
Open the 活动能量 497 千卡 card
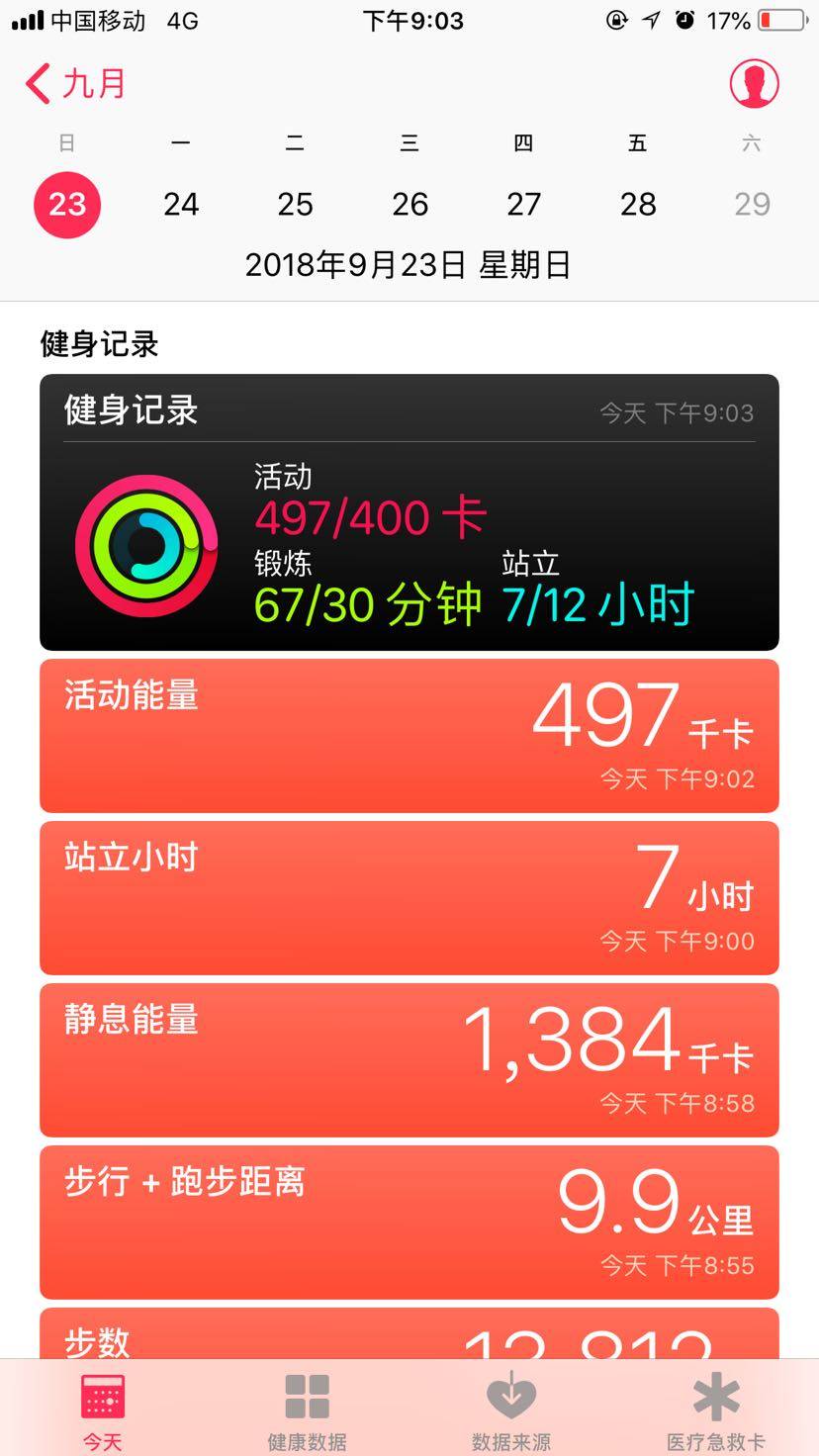409,736
